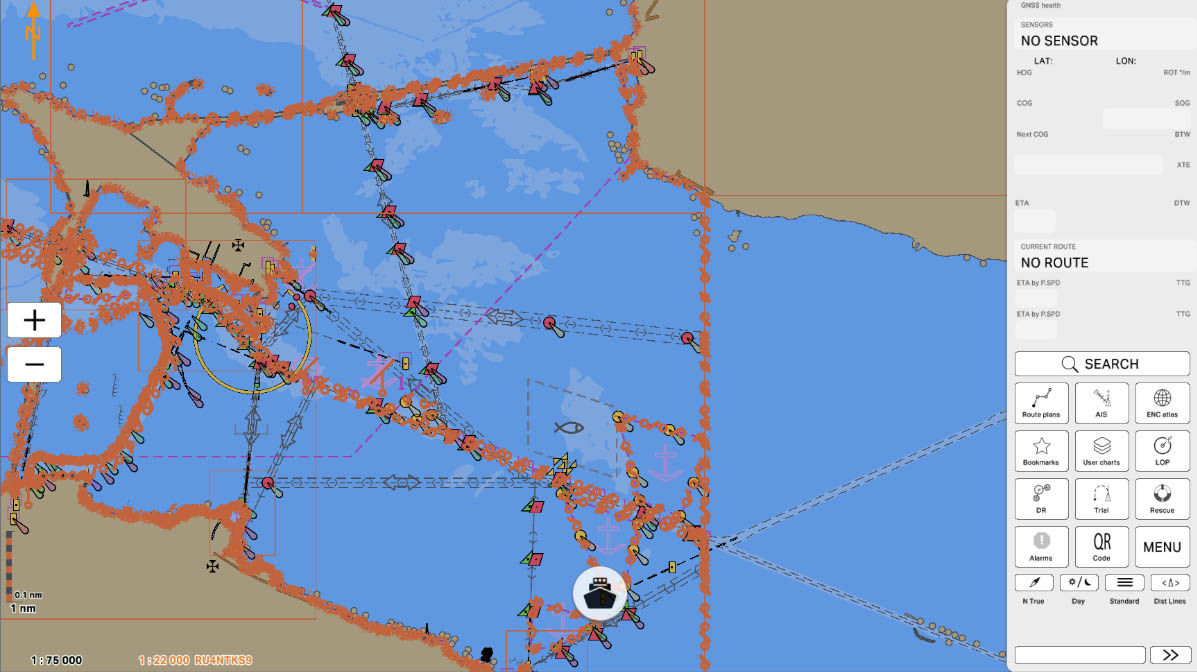This screenshot has width=1197, height=672.
Task: Open the Rescue function
Action: (1162, 499)
